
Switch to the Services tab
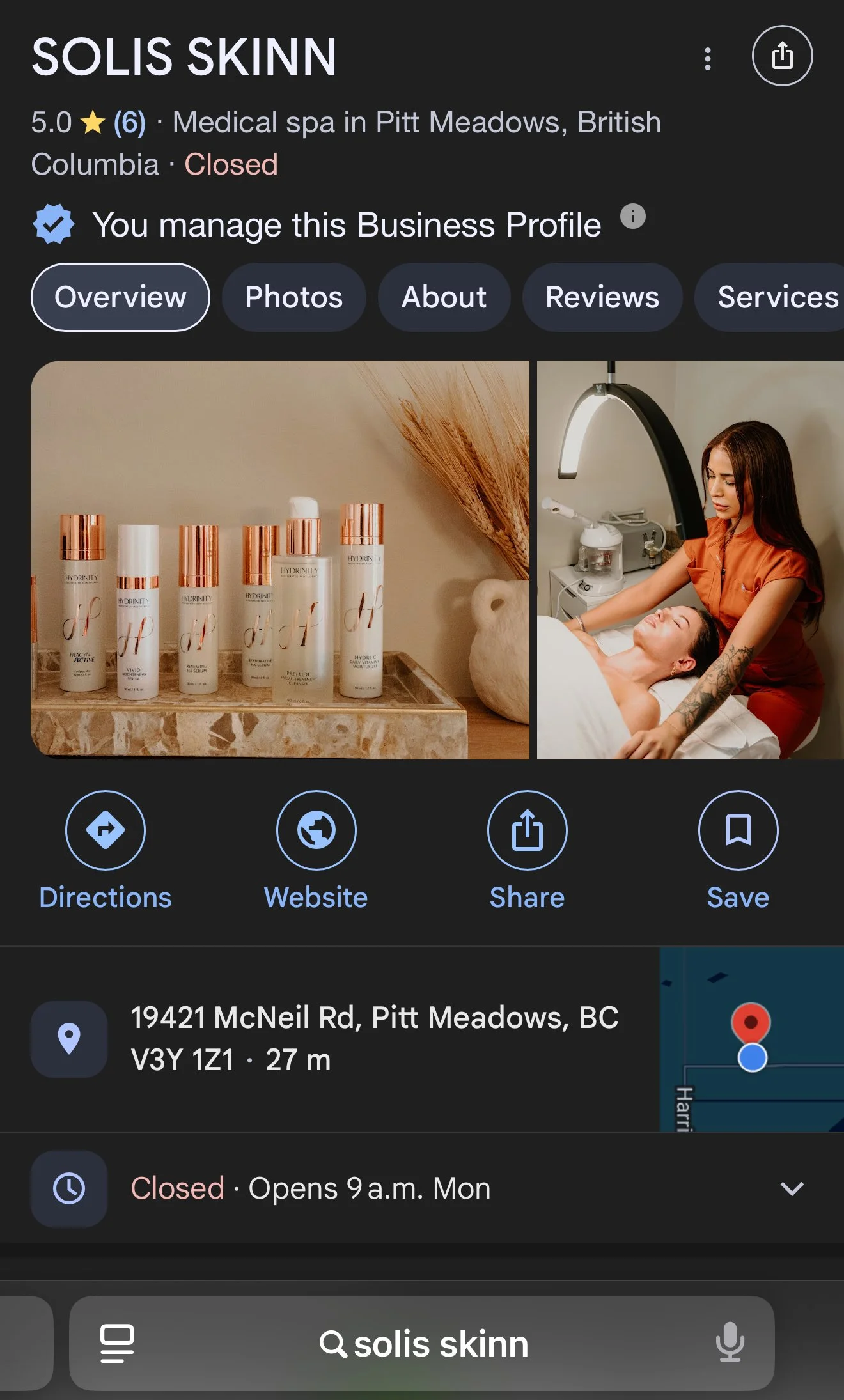coord(770,297)
